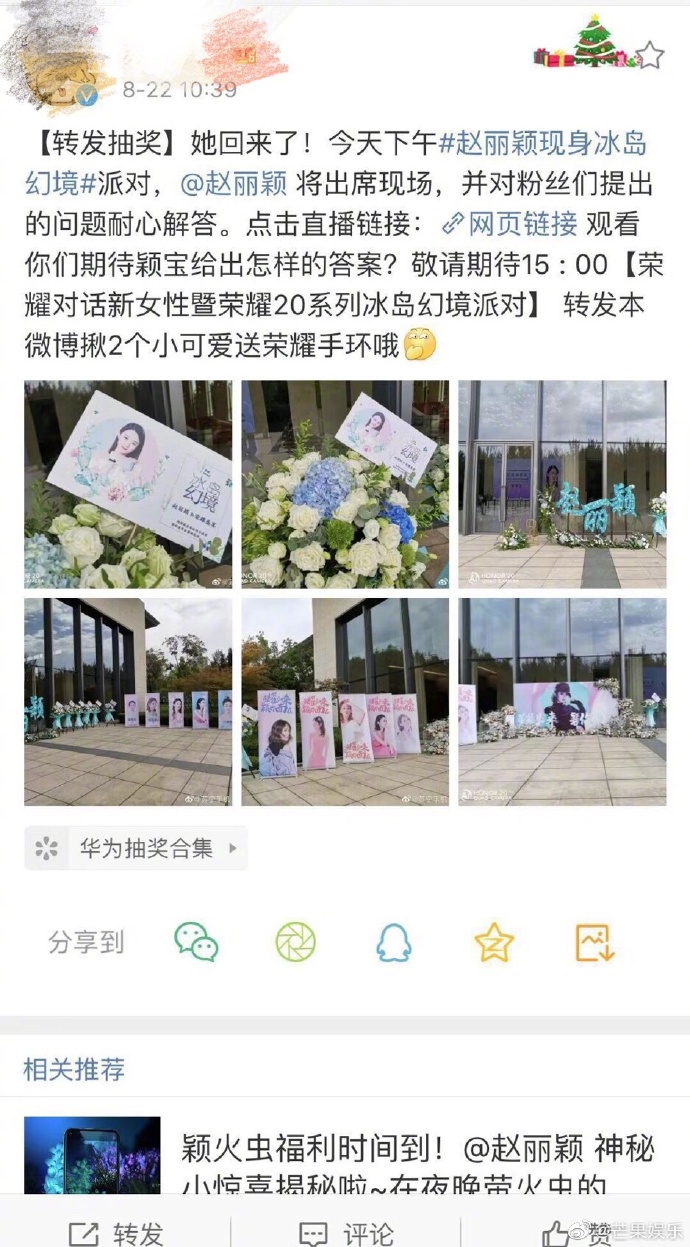The height and width of the screenshot is (1247, 690).
Task: Share the post to QQ
Action: coord(394,942)
